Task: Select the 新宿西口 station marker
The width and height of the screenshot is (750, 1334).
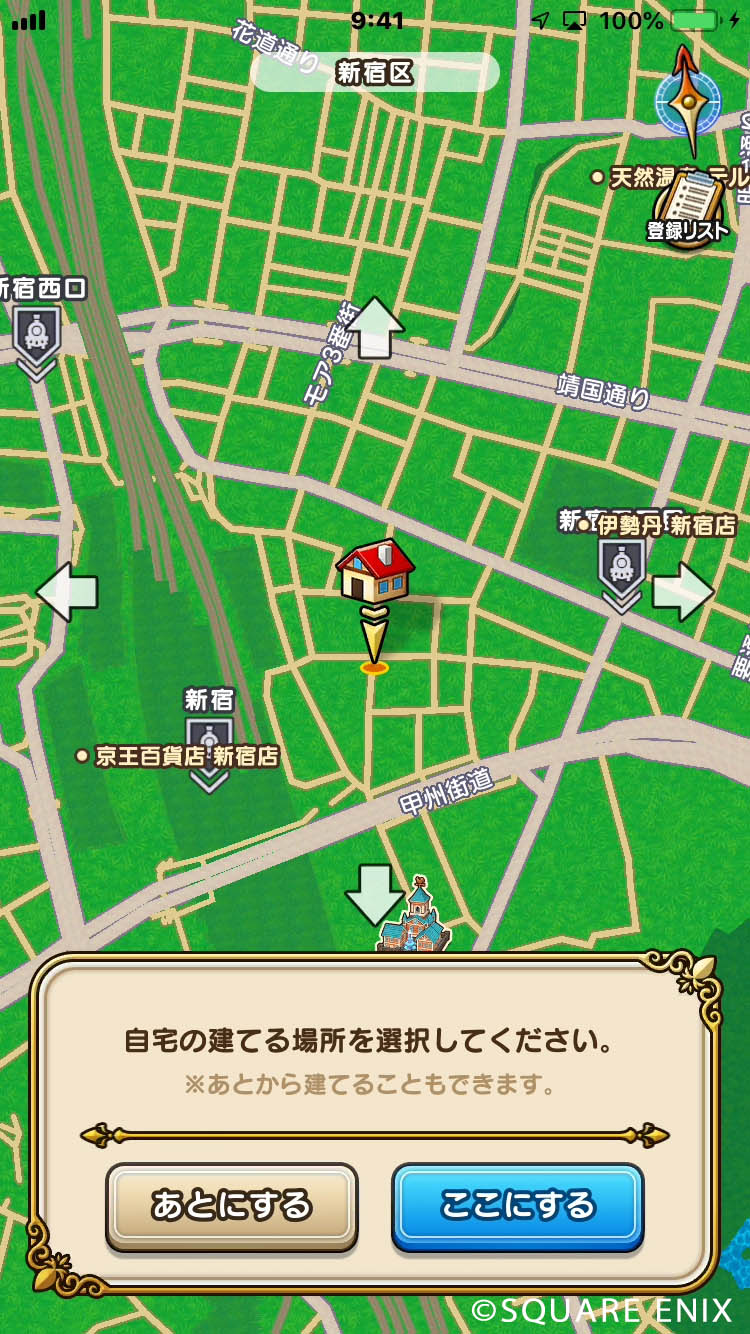Action: point(37,334)
